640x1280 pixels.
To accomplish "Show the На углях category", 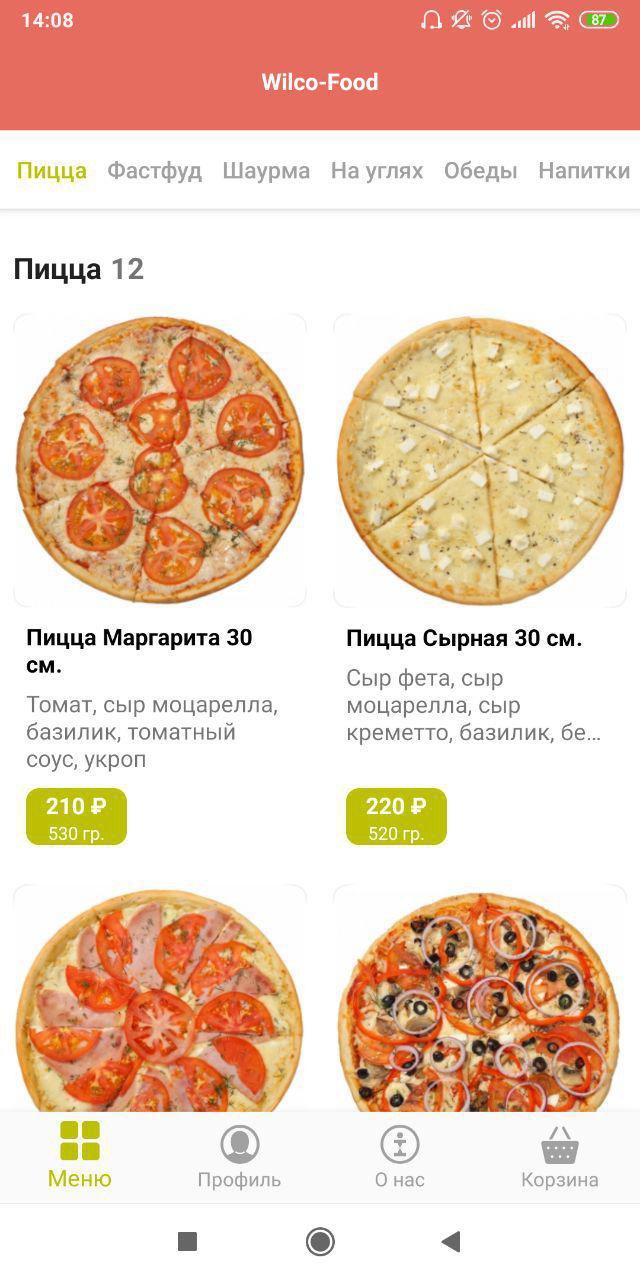I will tap(377, 171).
